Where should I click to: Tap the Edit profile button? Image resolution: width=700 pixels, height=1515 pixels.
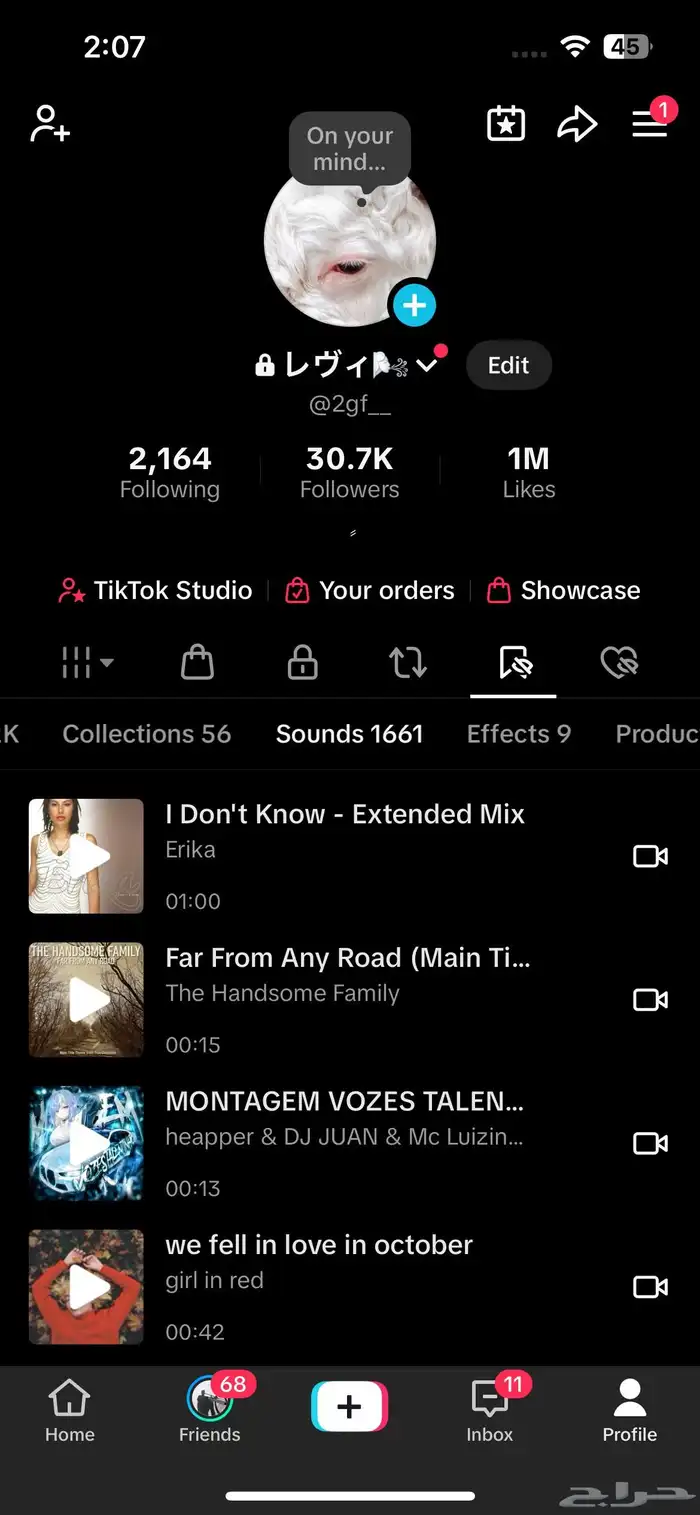508,366
